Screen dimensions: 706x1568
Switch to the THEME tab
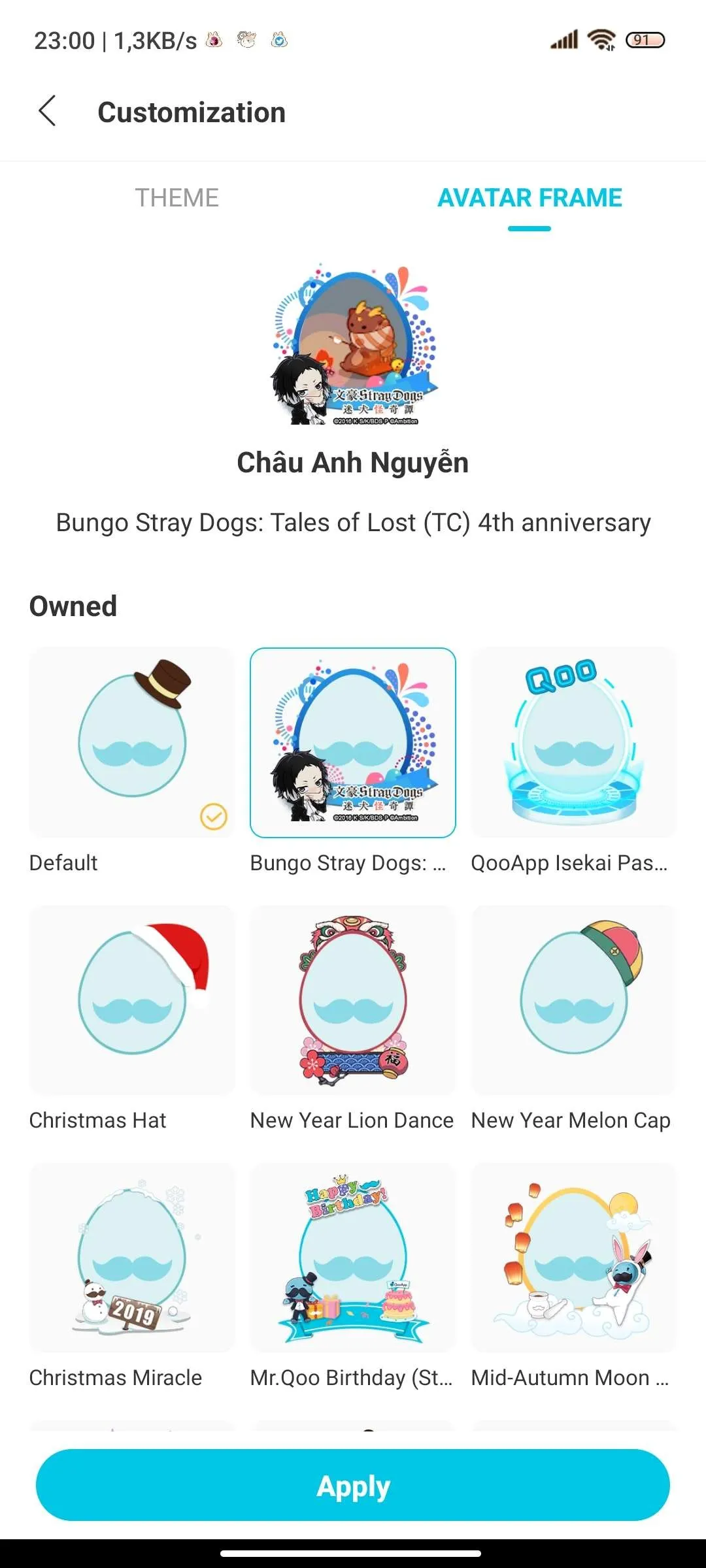coord(176,198)
